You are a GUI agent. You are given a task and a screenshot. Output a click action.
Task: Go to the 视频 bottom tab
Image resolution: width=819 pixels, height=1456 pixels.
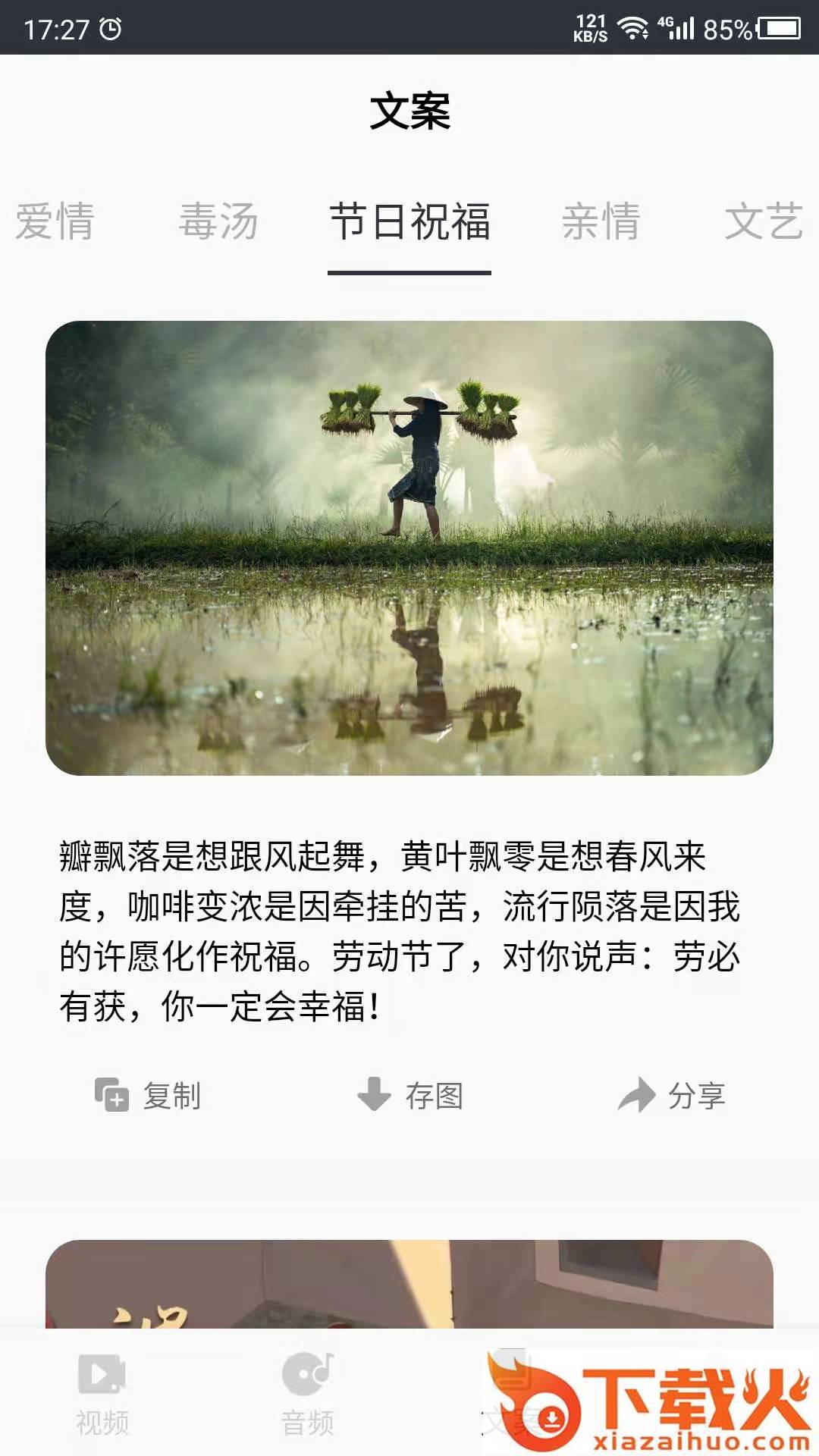point(102,1394)
